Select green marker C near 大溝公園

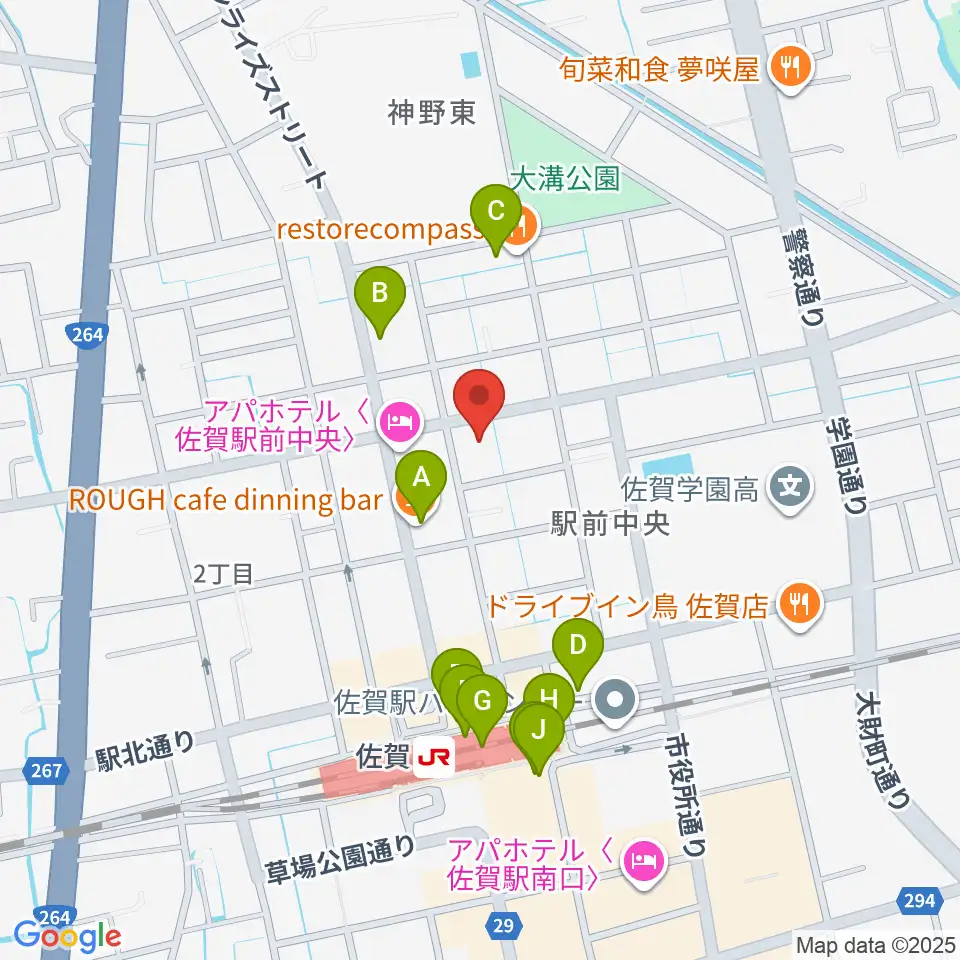pyautogui.click(x=496, y=219)
